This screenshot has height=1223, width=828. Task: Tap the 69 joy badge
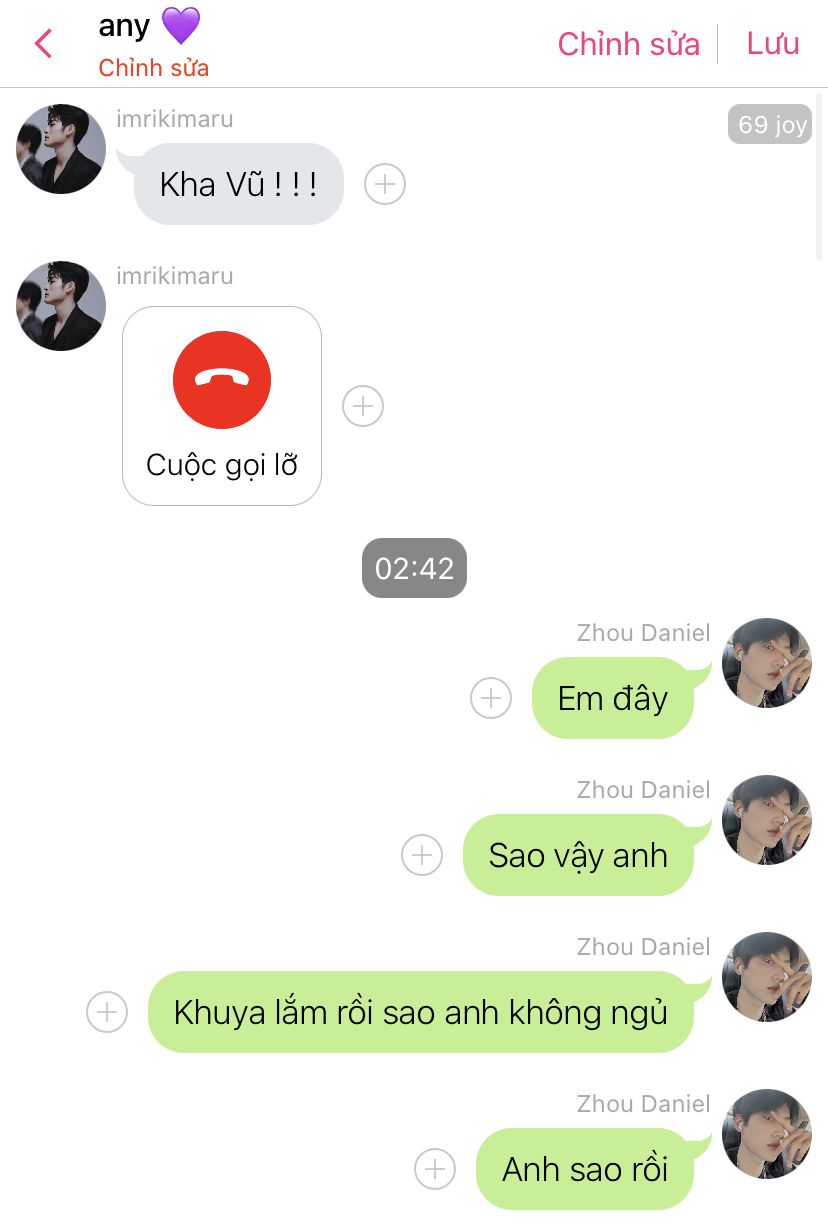(769, 125)
